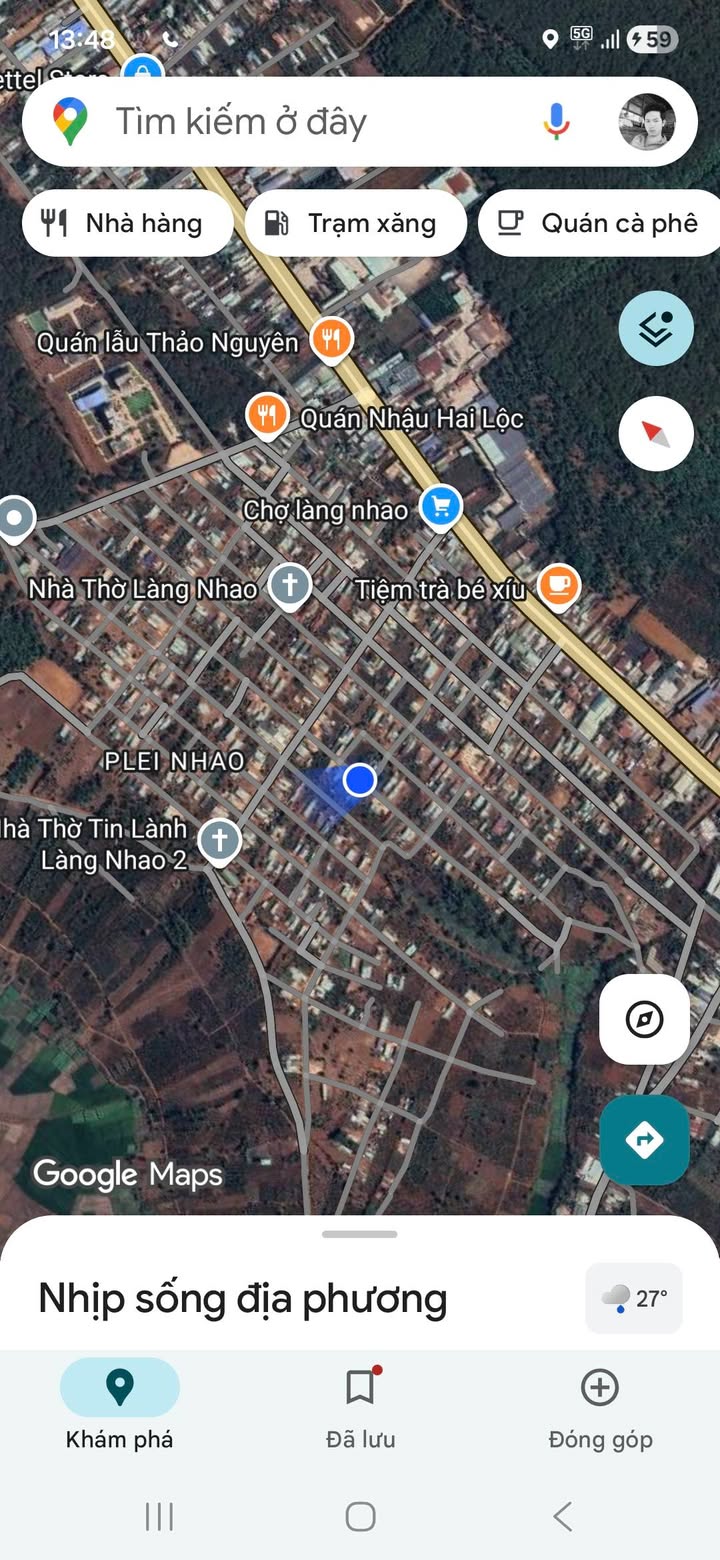Open the map layers button

tap(655, 329)
